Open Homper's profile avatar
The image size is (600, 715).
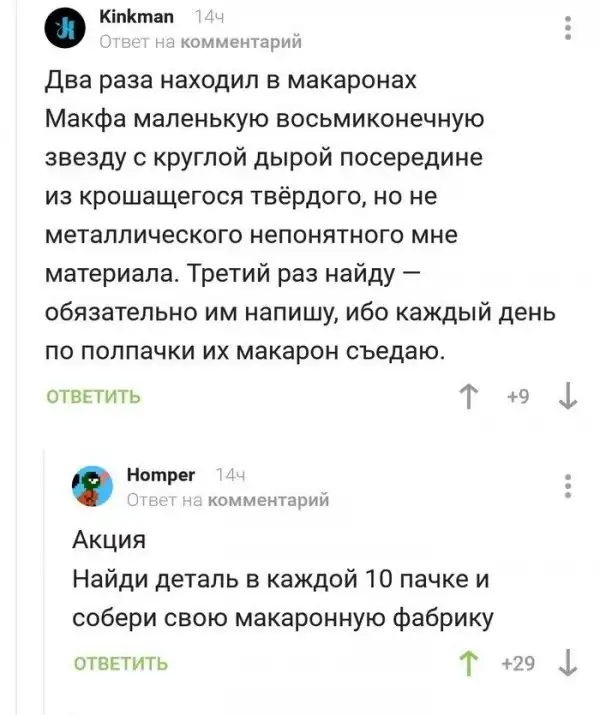point(93,487)
